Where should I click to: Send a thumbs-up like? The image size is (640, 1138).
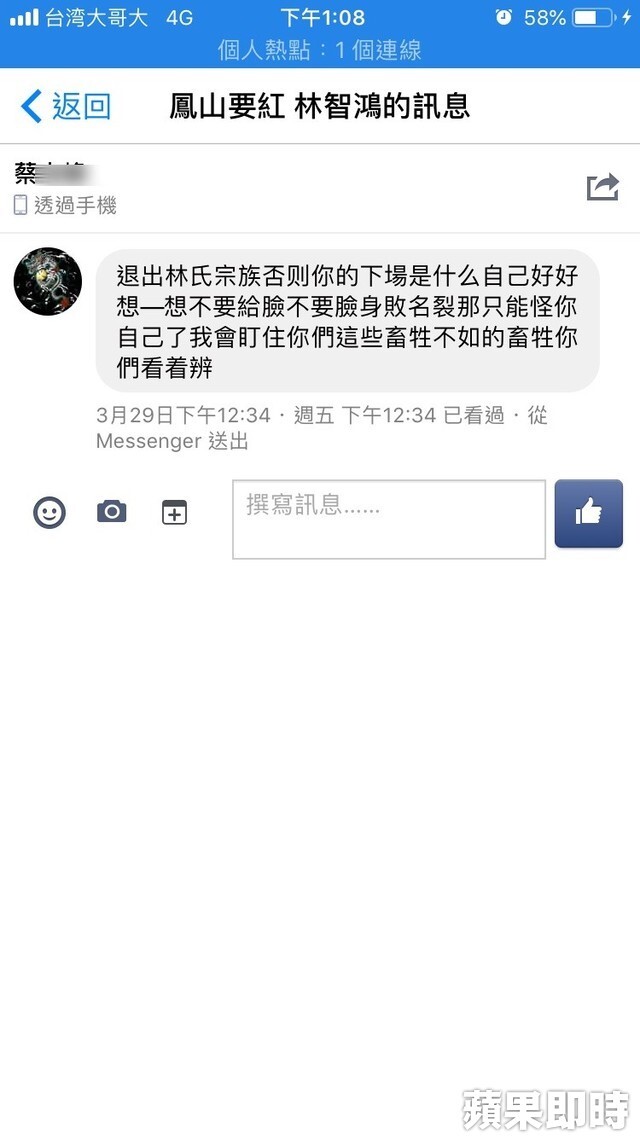click(588, 513)
